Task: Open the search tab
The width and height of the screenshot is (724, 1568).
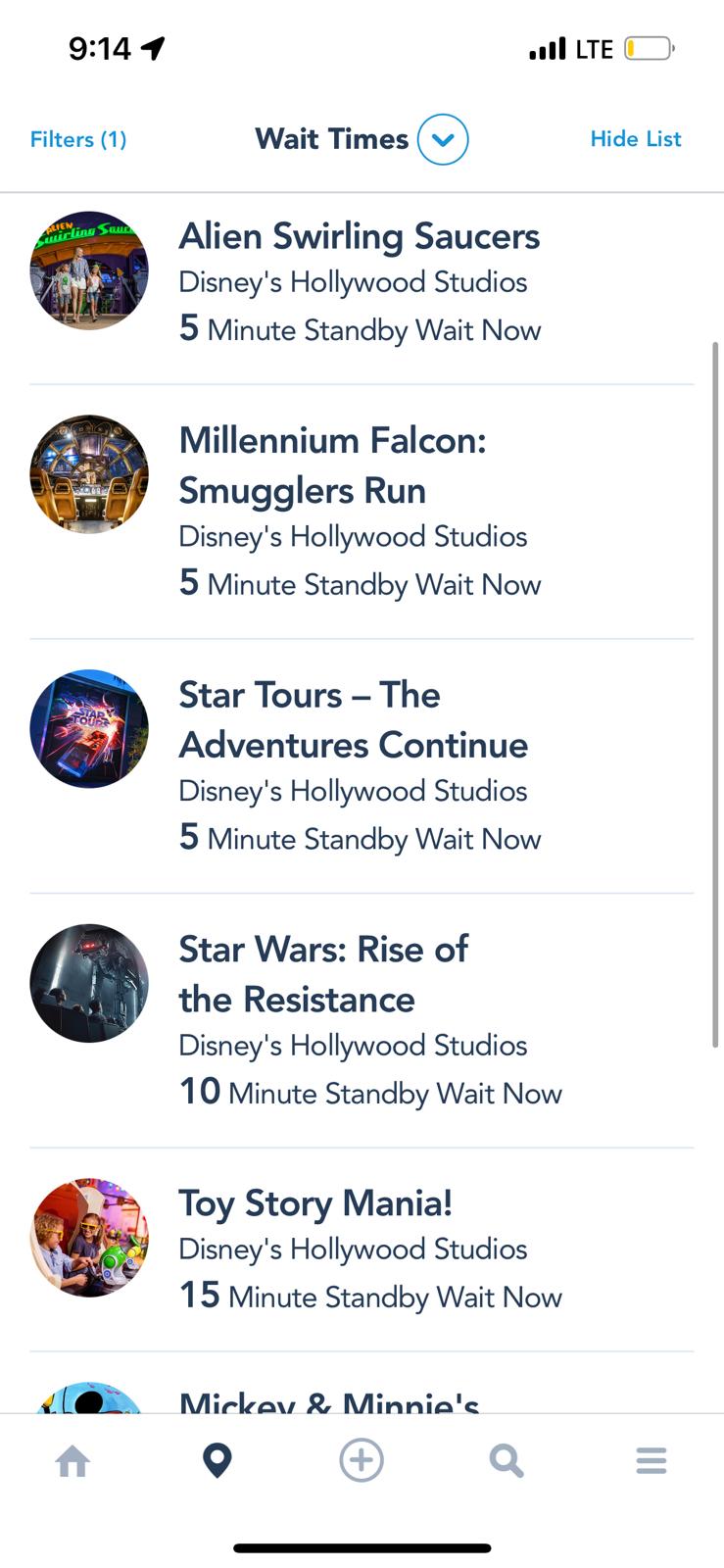Action: tap(506, 1461)
